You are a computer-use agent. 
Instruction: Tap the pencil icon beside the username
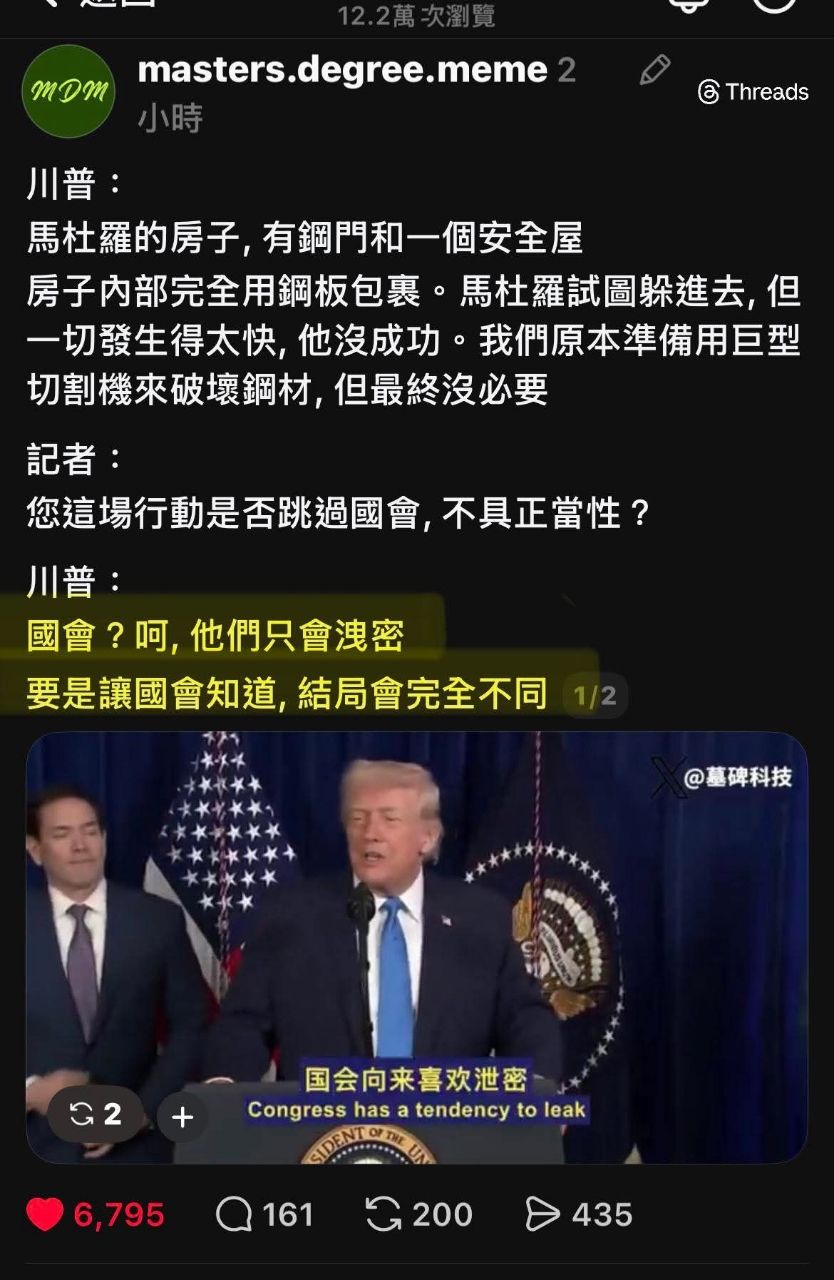pyautogui.click(x=654, y=70)
